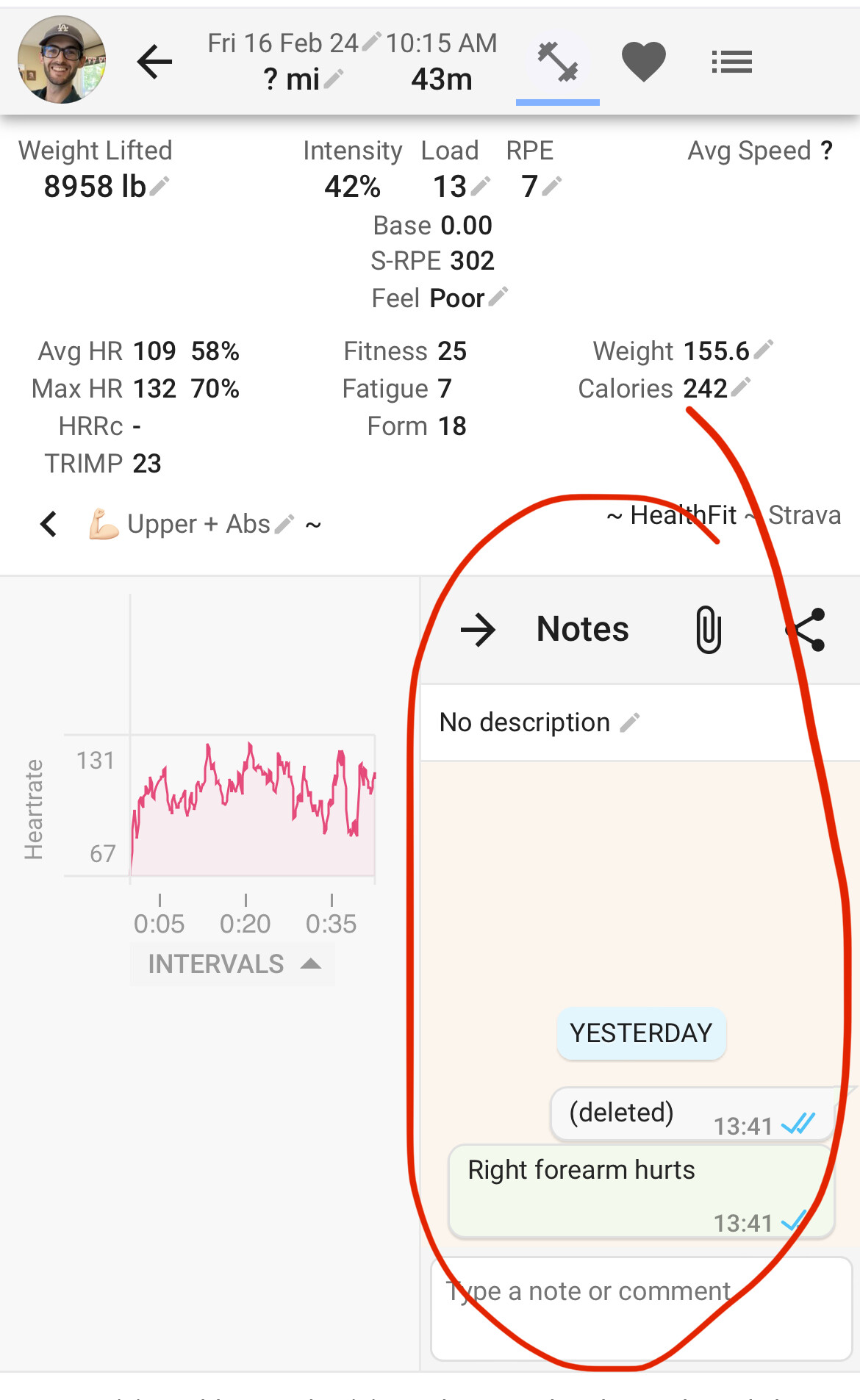Viewport: 860px width, 1400px height.
Task: Go back with the top arrow
Action: pyautogui.click(x=154, y=62)
